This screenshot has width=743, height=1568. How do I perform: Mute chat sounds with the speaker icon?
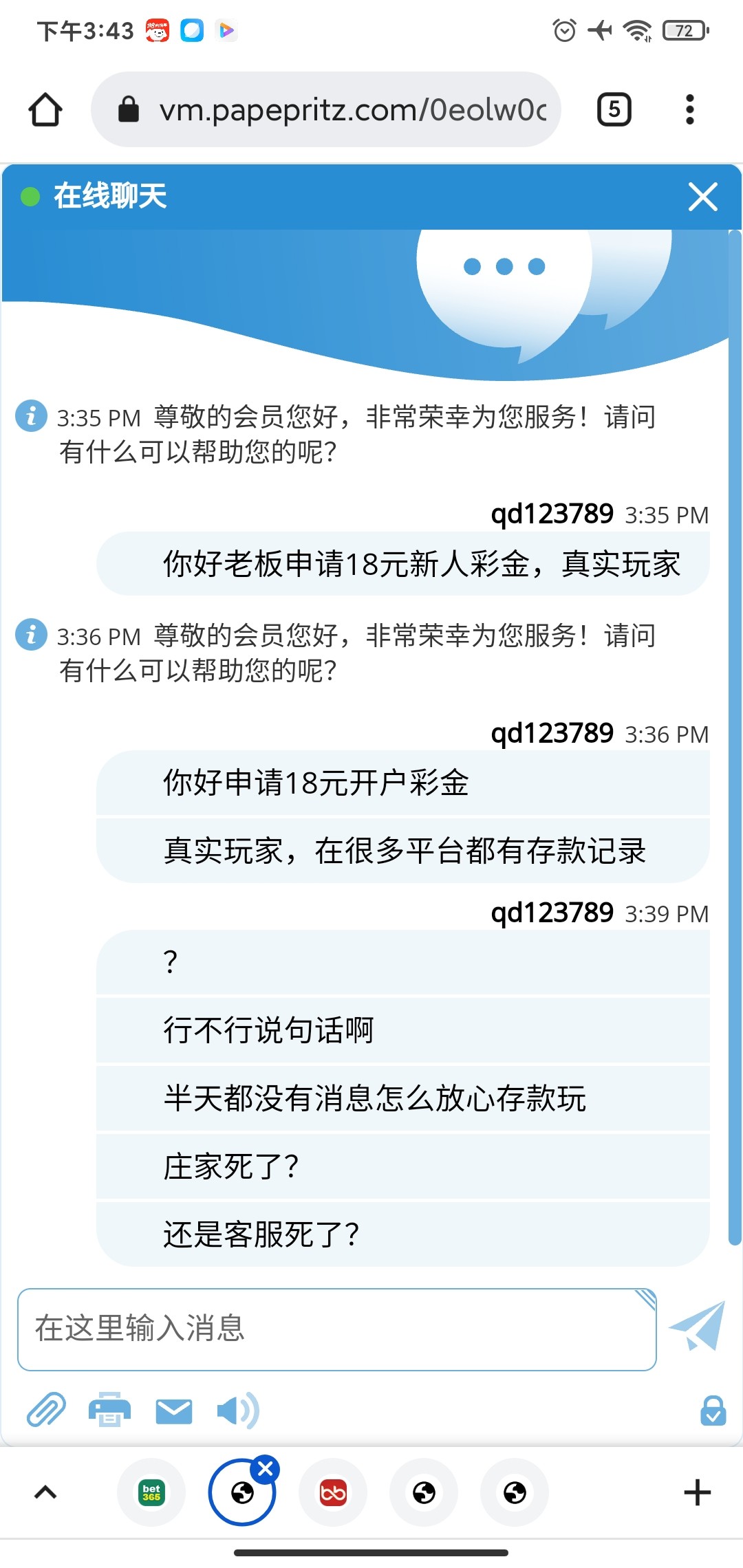[x=237, y=1411]
